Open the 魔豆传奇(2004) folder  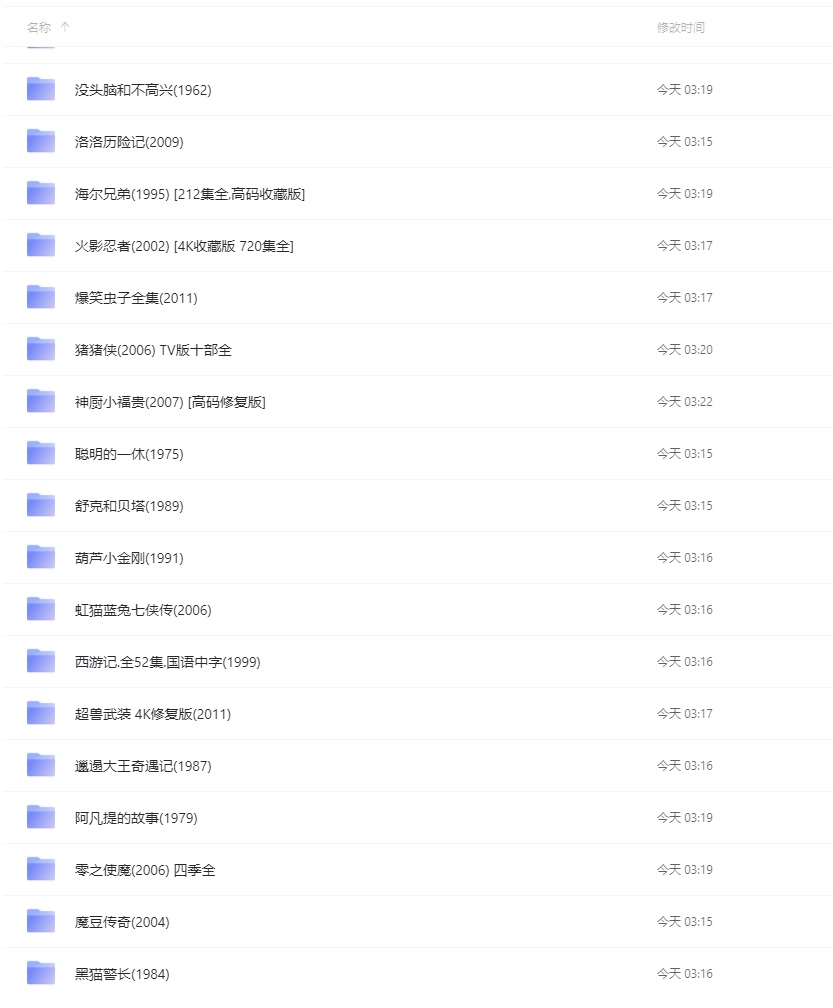121,923
